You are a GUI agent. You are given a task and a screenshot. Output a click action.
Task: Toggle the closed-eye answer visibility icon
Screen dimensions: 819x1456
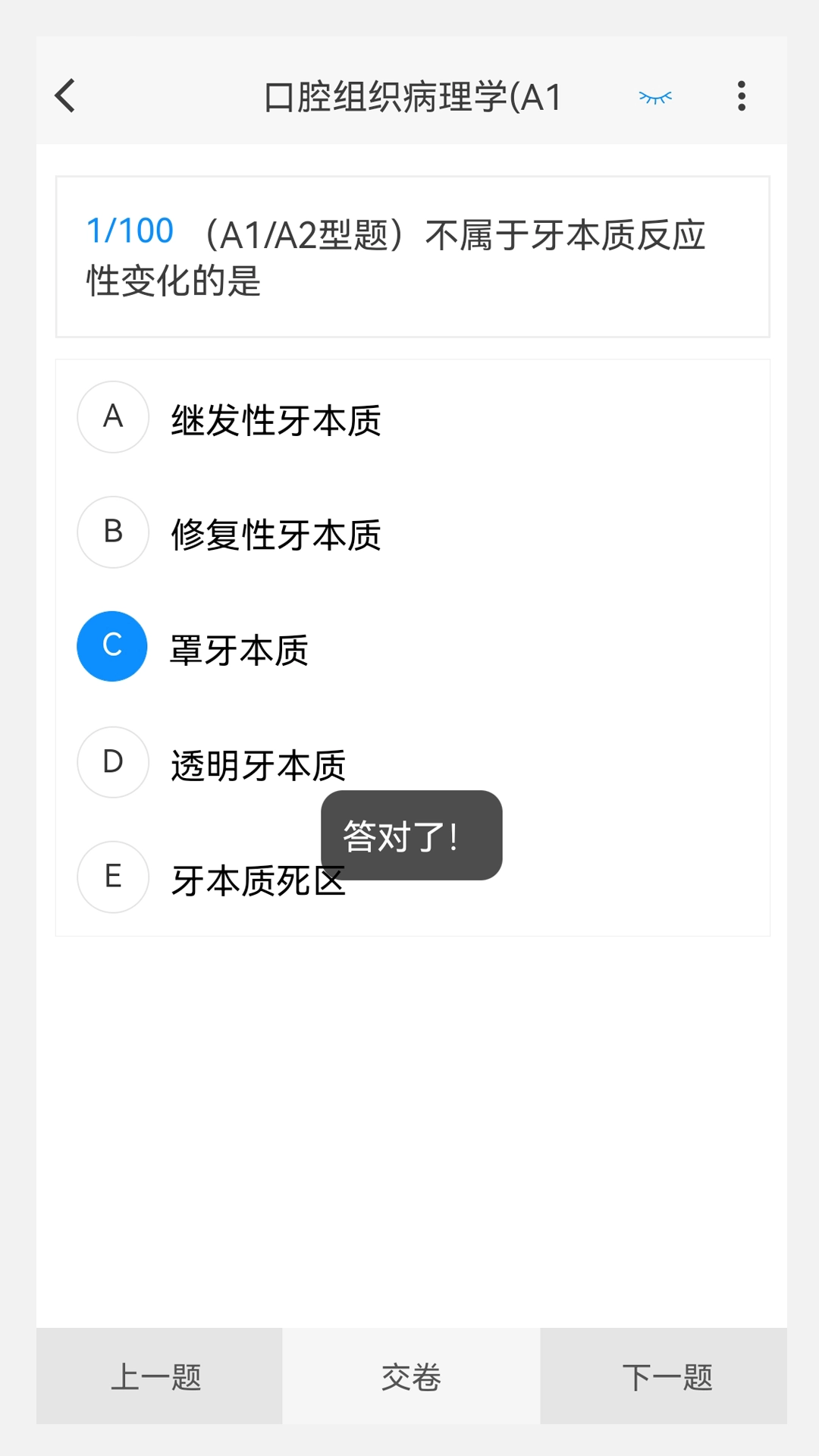(x=654, y=97)
